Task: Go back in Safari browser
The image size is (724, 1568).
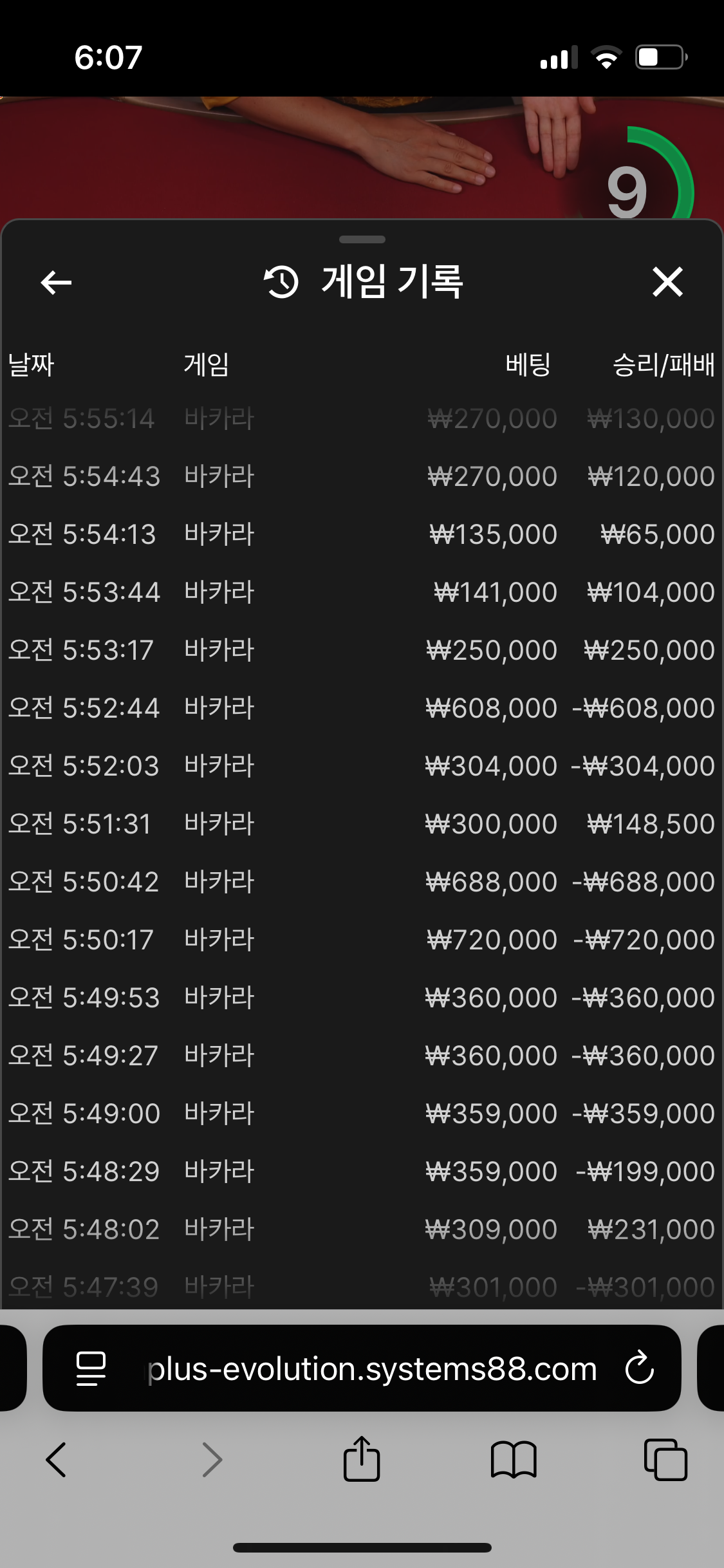Action: coord(56,1459)
